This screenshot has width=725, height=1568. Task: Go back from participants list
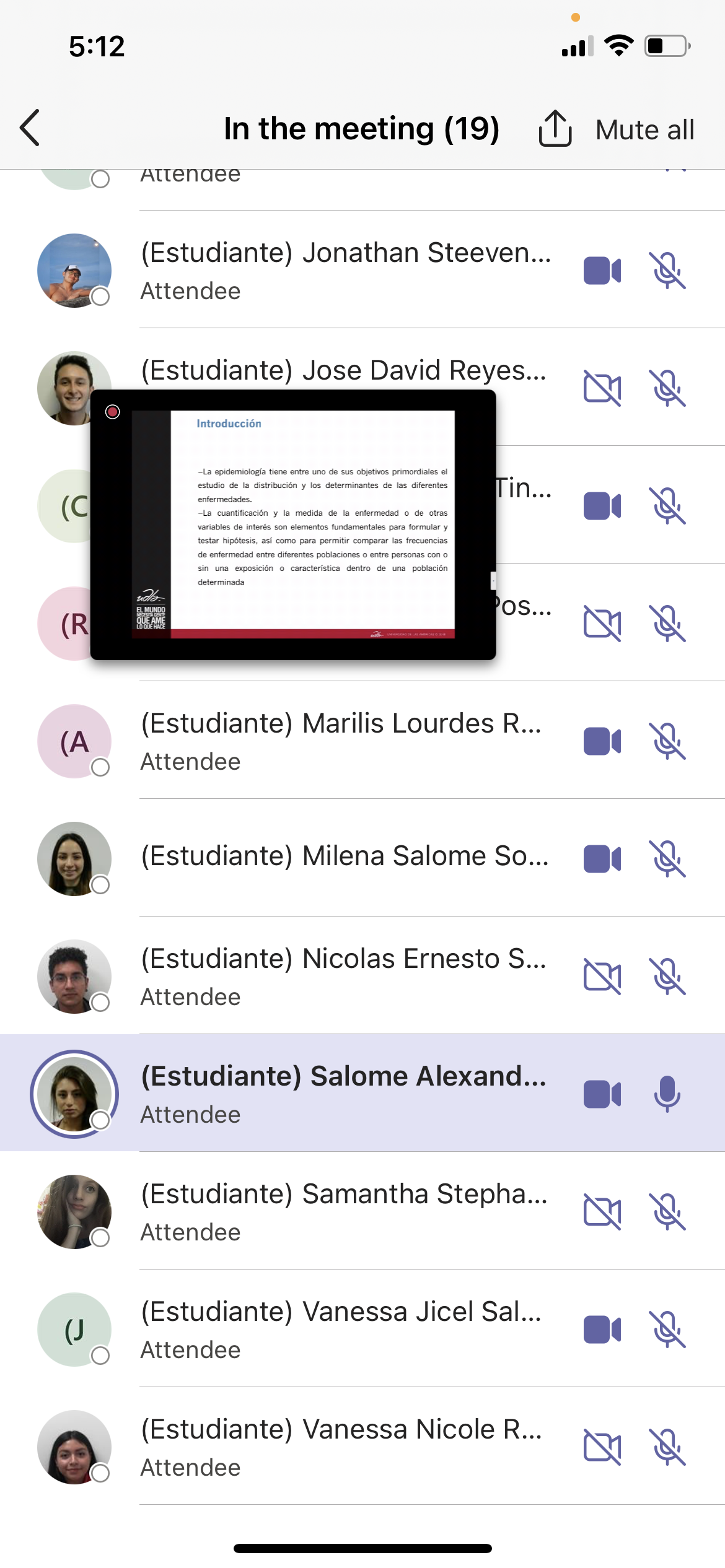[30, 128]
